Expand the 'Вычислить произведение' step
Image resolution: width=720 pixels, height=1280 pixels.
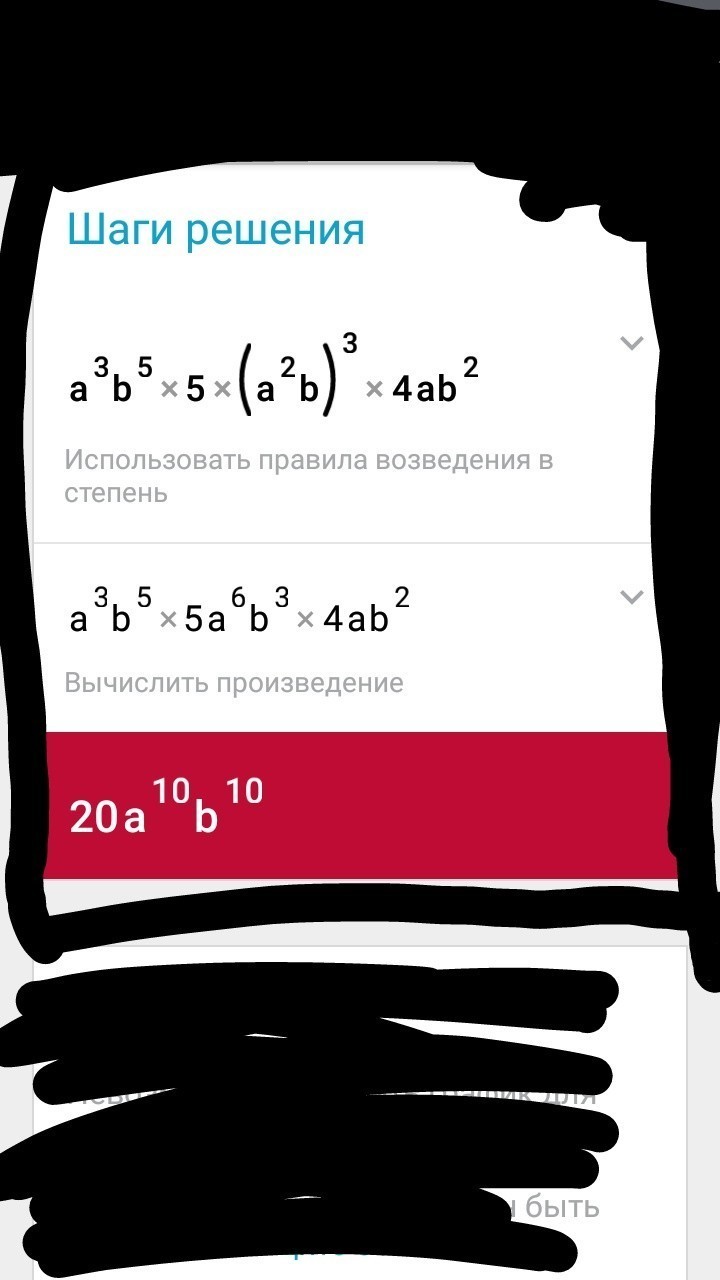pos(631,598)
